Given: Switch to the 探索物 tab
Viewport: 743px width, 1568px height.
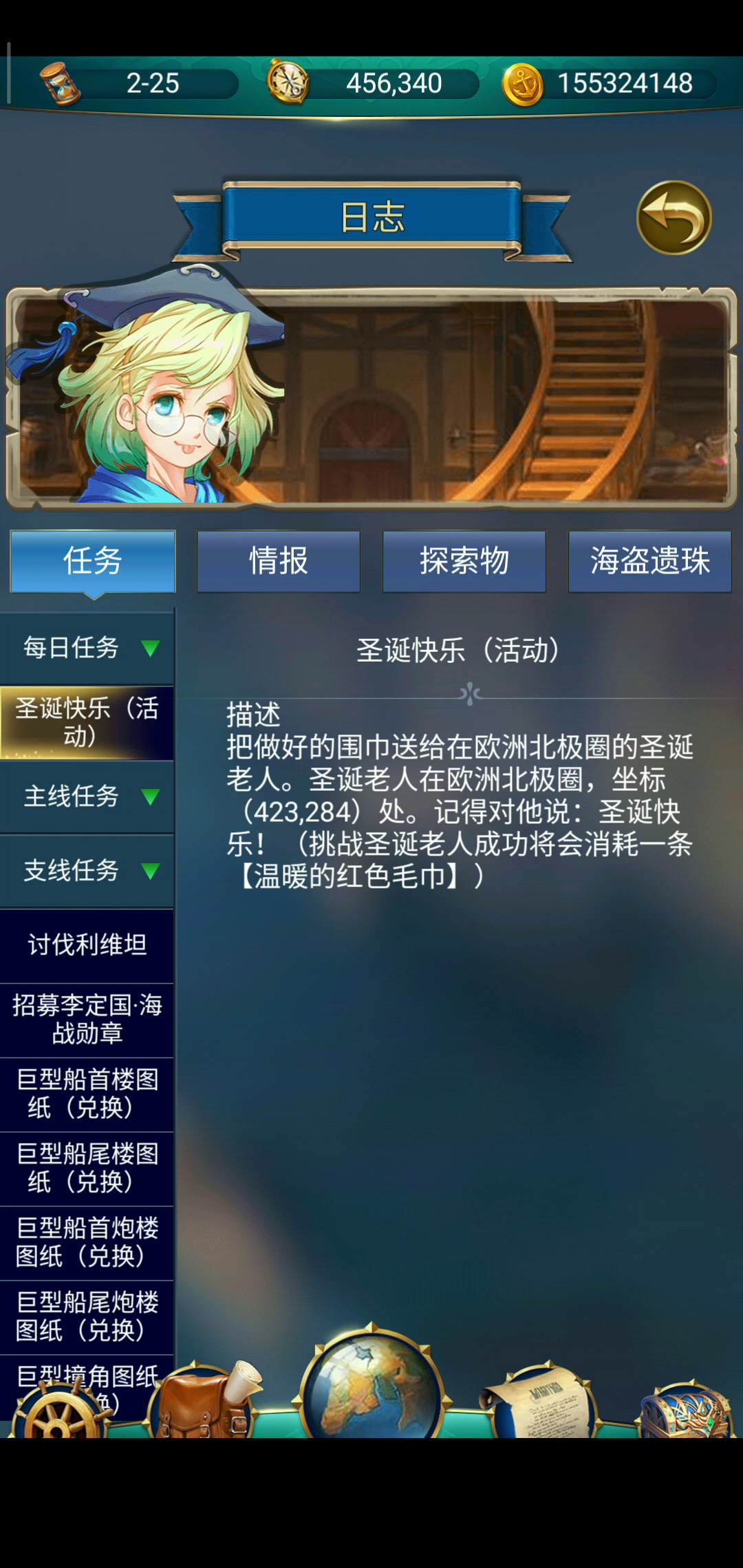Looking at the screenshot, I should click(464, 561).
